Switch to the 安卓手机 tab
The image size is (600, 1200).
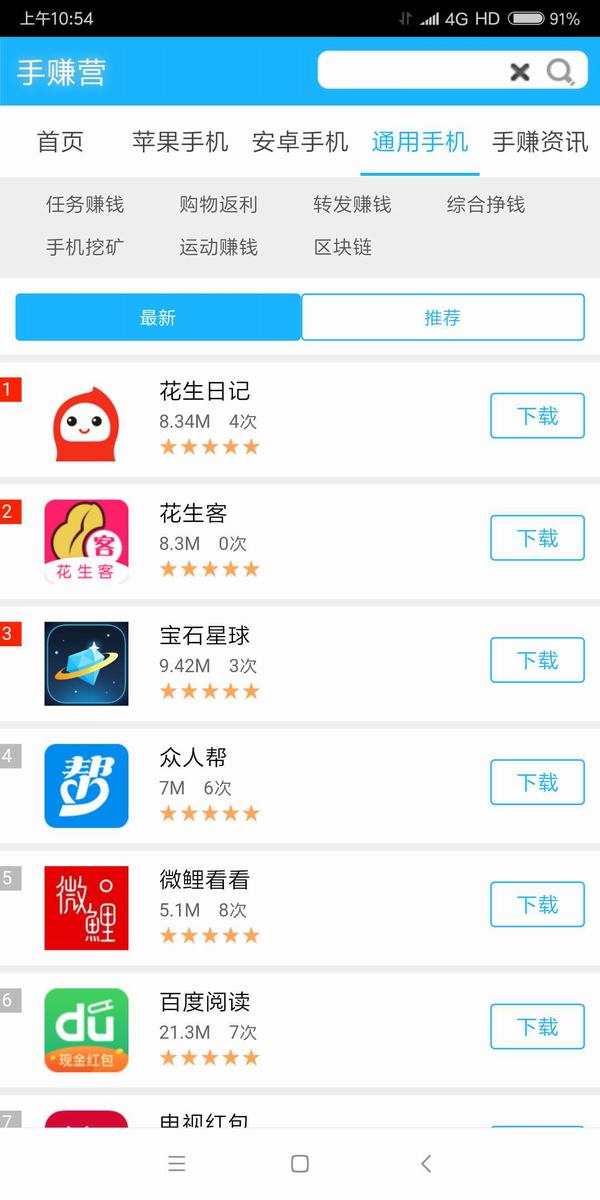(x=300, y=142)
